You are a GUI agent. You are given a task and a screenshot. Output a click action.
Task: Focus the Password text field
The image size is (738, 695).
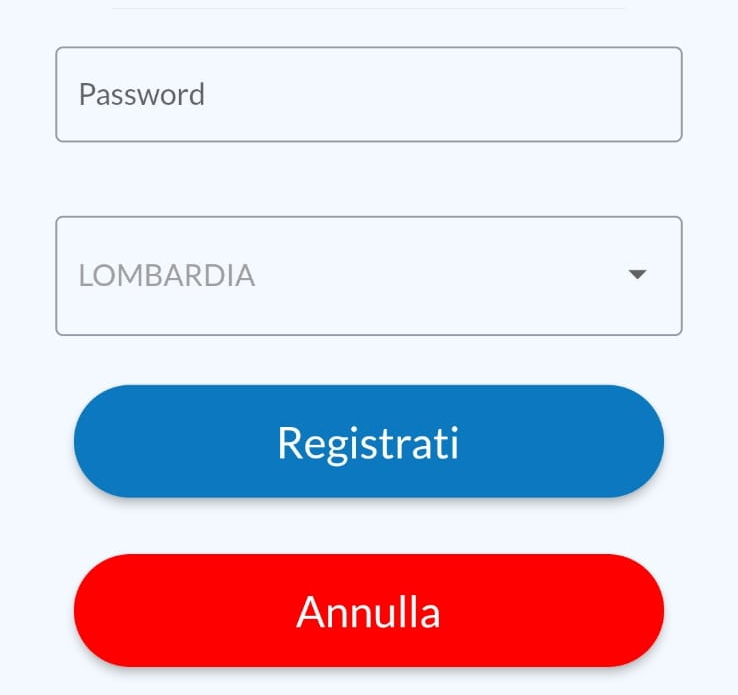click(x=368, y=95)
